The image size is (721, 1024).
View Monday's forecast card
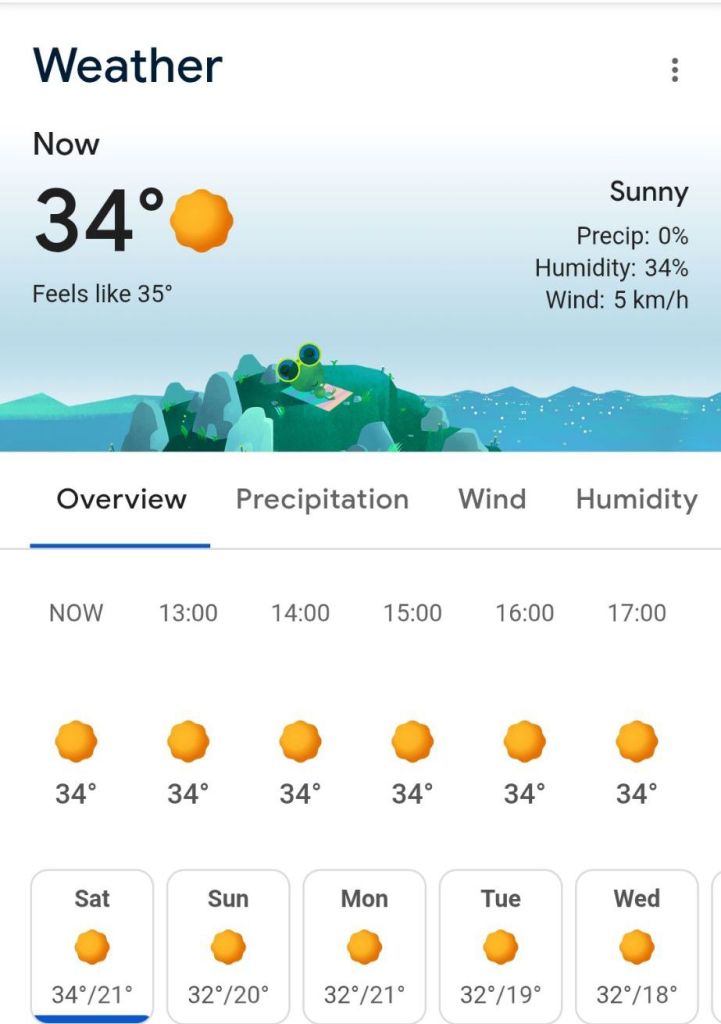[364, 945]
